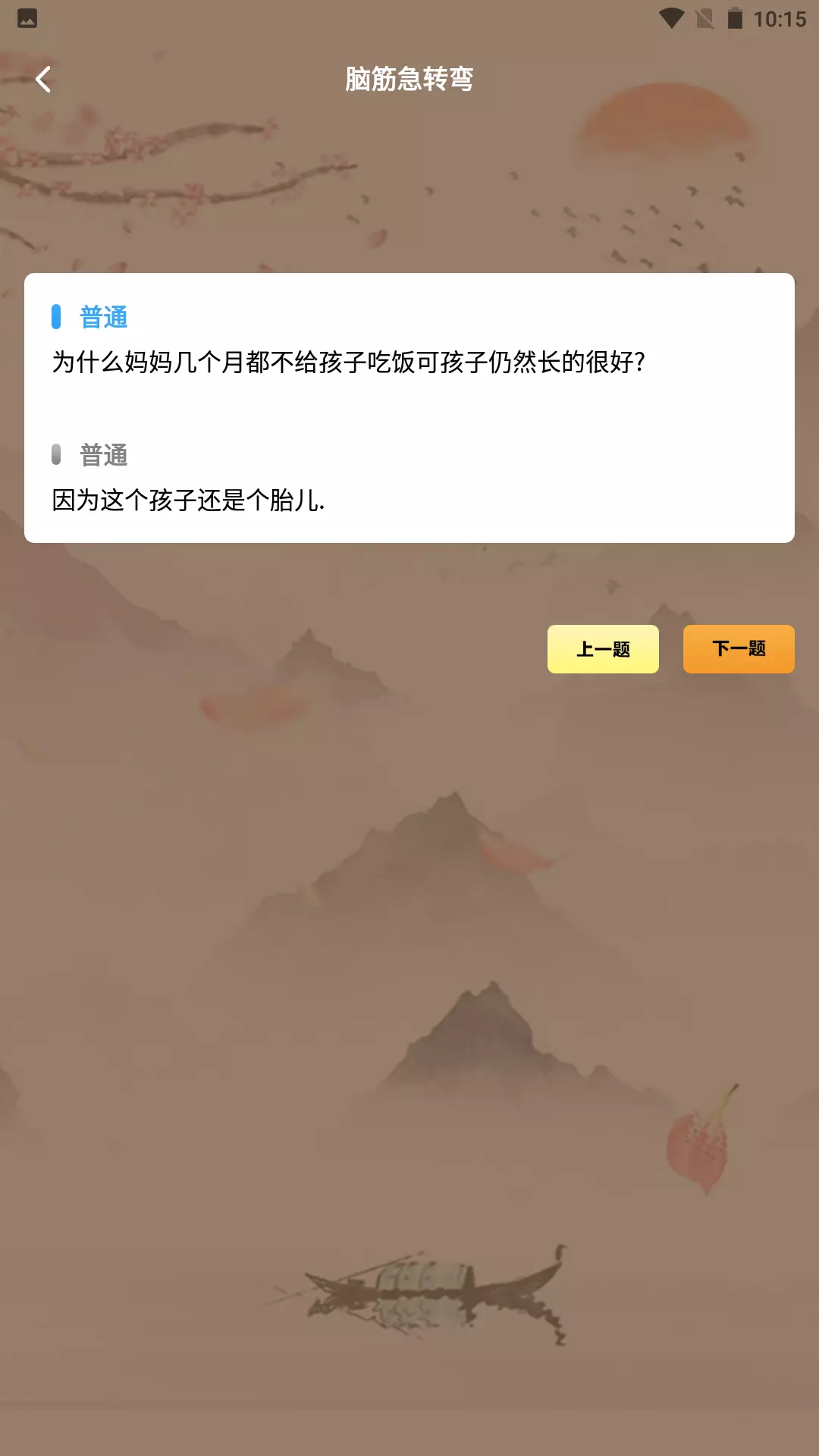Load the next riddle with 下一题
This screenshot has height=1456, width=819.
(x=739, y=649)
